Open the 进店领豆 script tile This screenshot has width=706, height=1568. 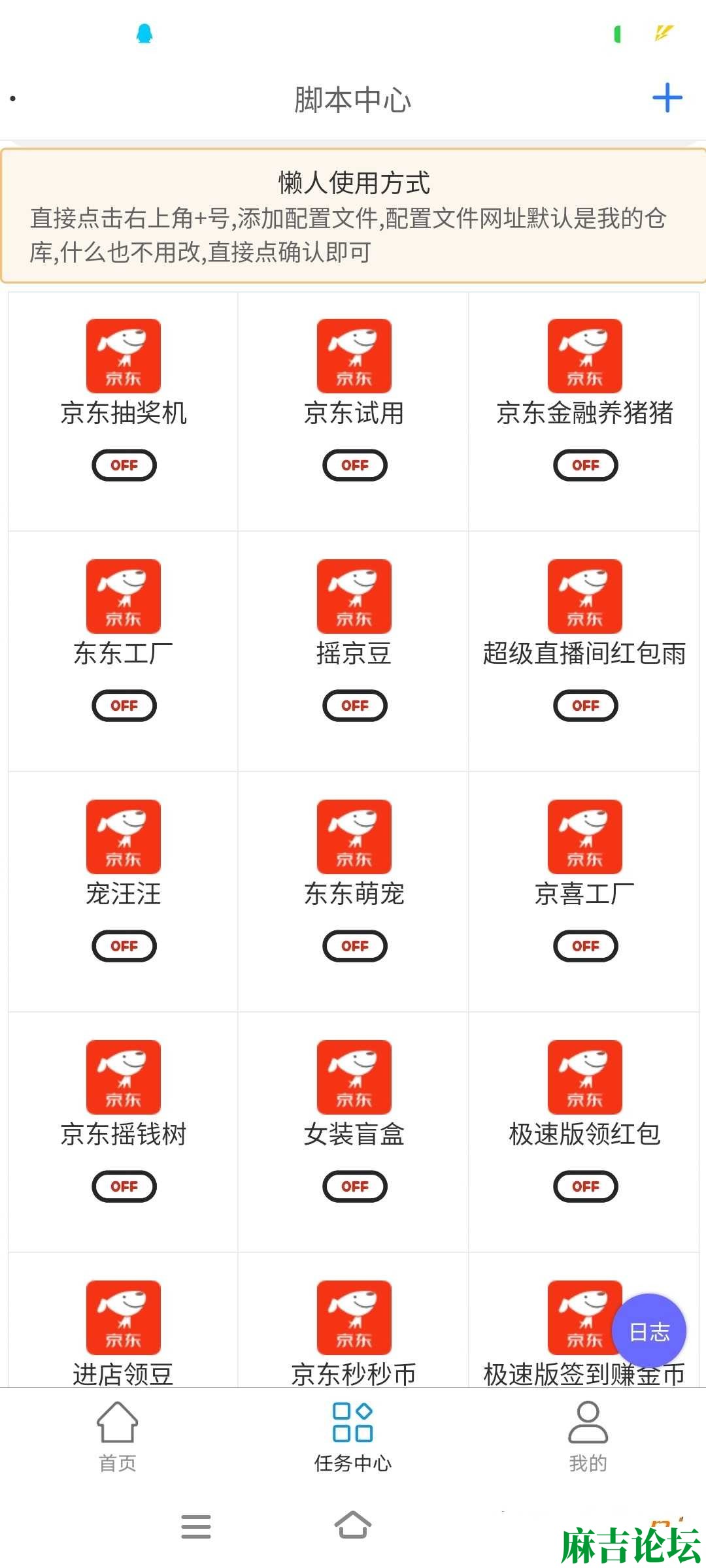coord(124,1326)
